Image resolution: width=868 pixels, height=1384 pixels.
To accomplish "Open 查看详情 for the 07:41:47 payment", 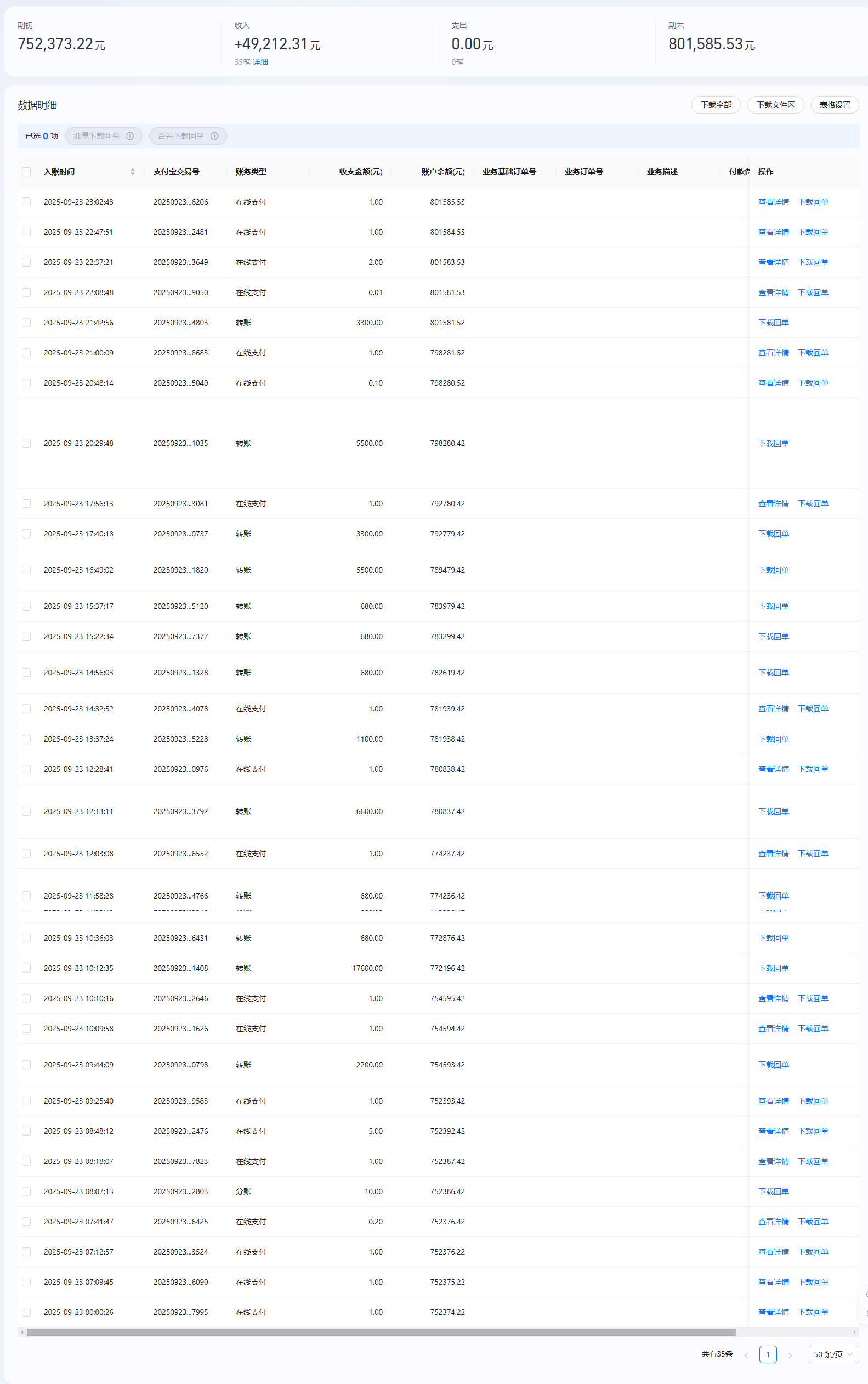I will [x=773, y=1222].
